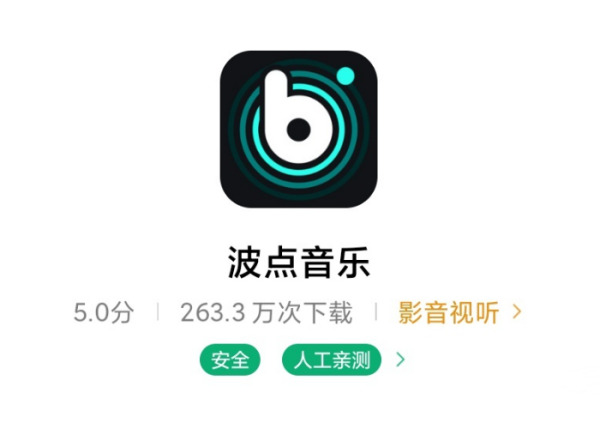Open the 影音视听 category link
This screenshot has width=600, height=429.
click(x=448, y=313)
